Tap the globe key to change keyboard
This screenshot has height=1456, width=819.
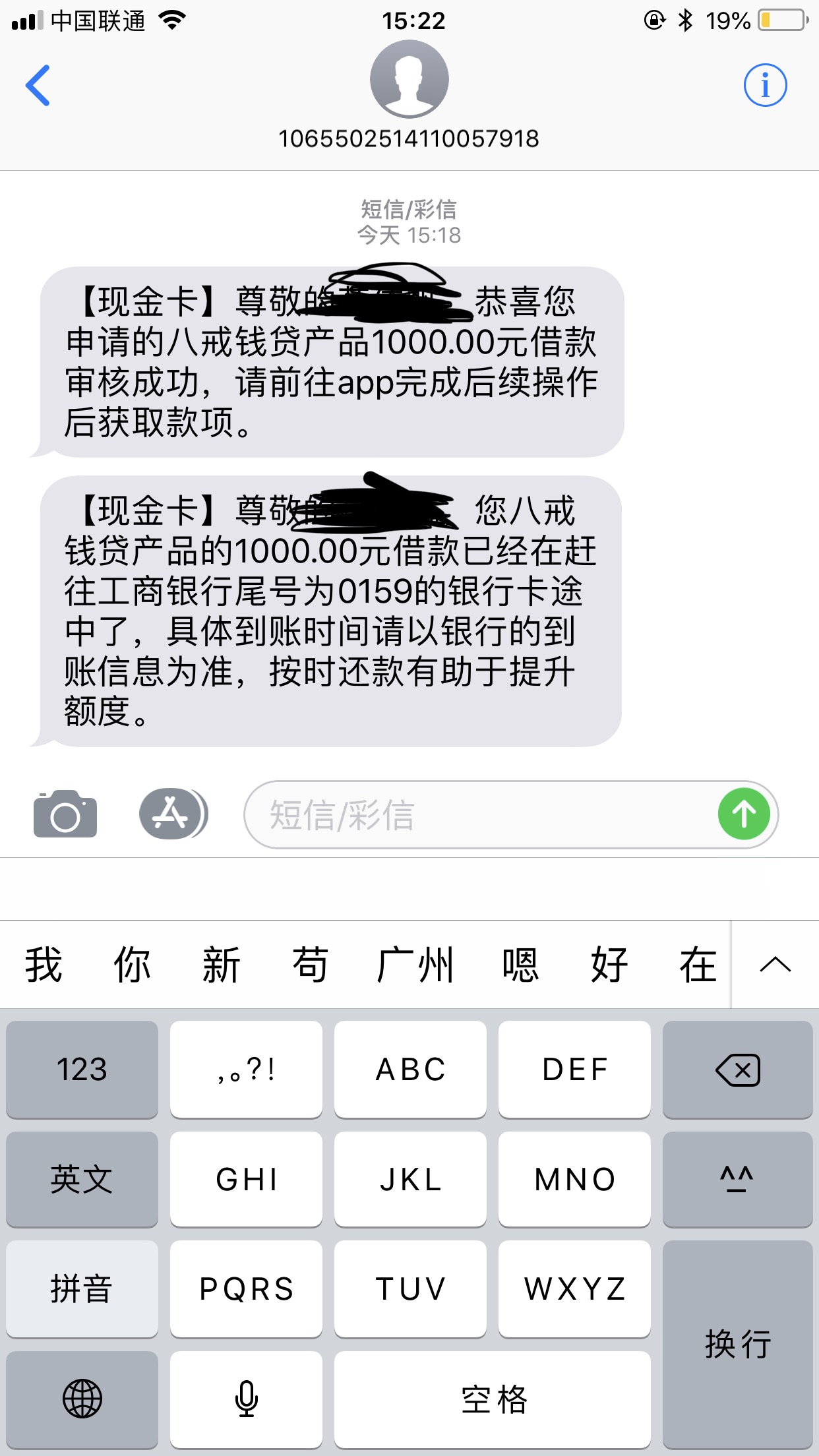click(x=82, y=1399)
